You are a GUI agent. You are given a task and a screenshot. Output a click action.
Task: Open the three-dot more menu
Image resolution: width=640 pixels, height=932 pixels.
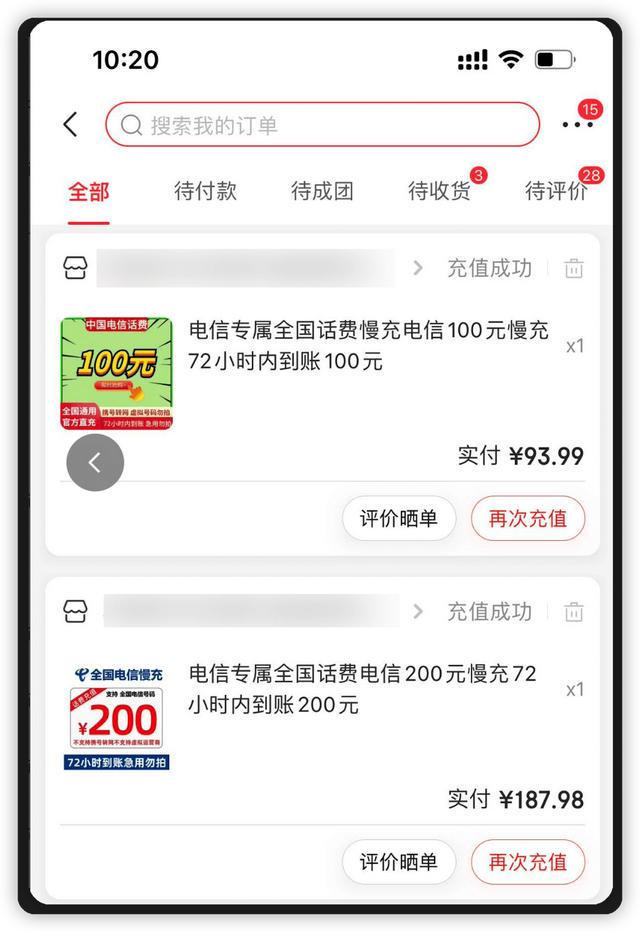[x=576, y=125]
